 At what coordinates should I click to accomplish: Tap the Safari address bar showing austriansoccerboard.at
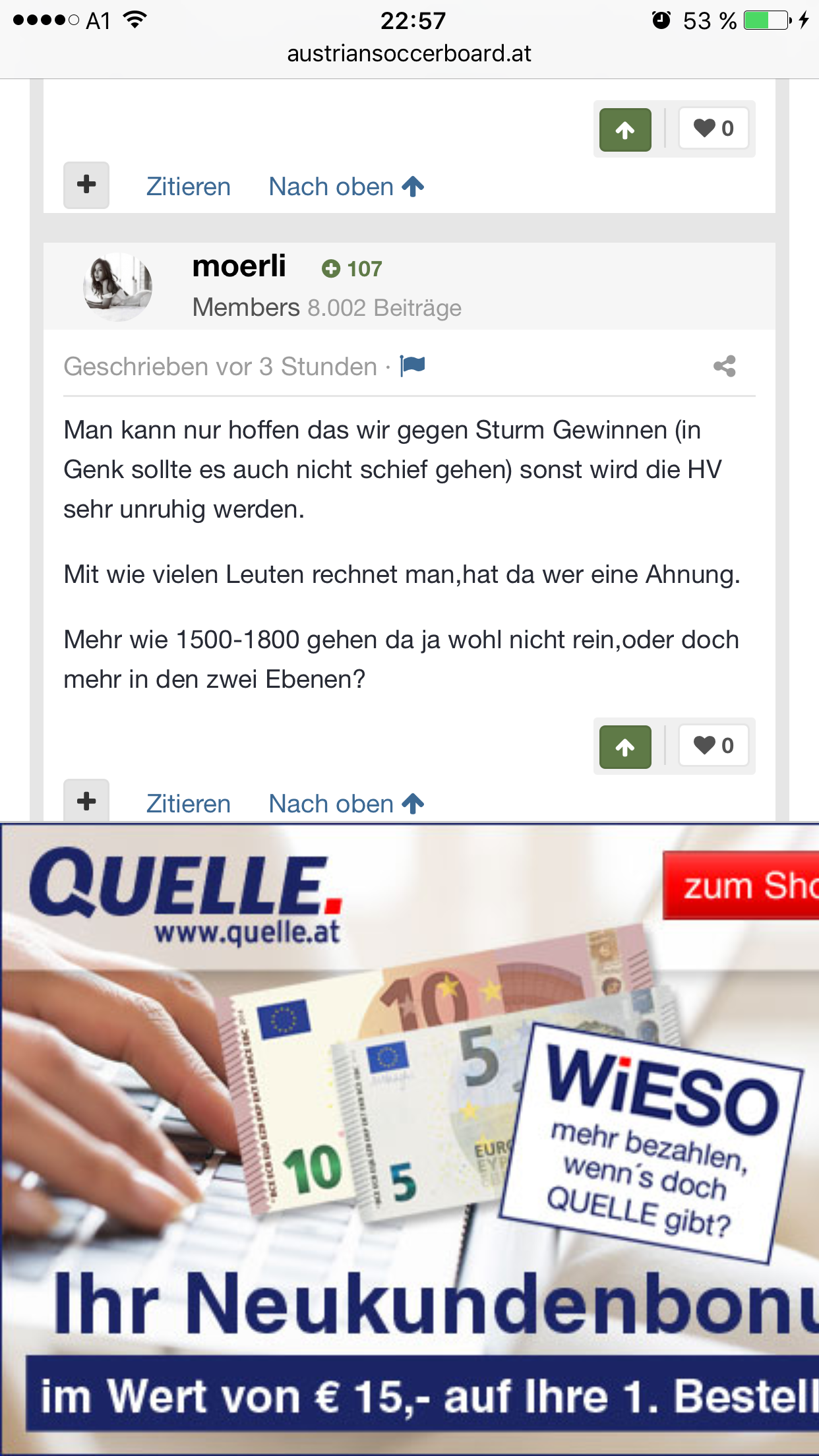click(409, 53)
